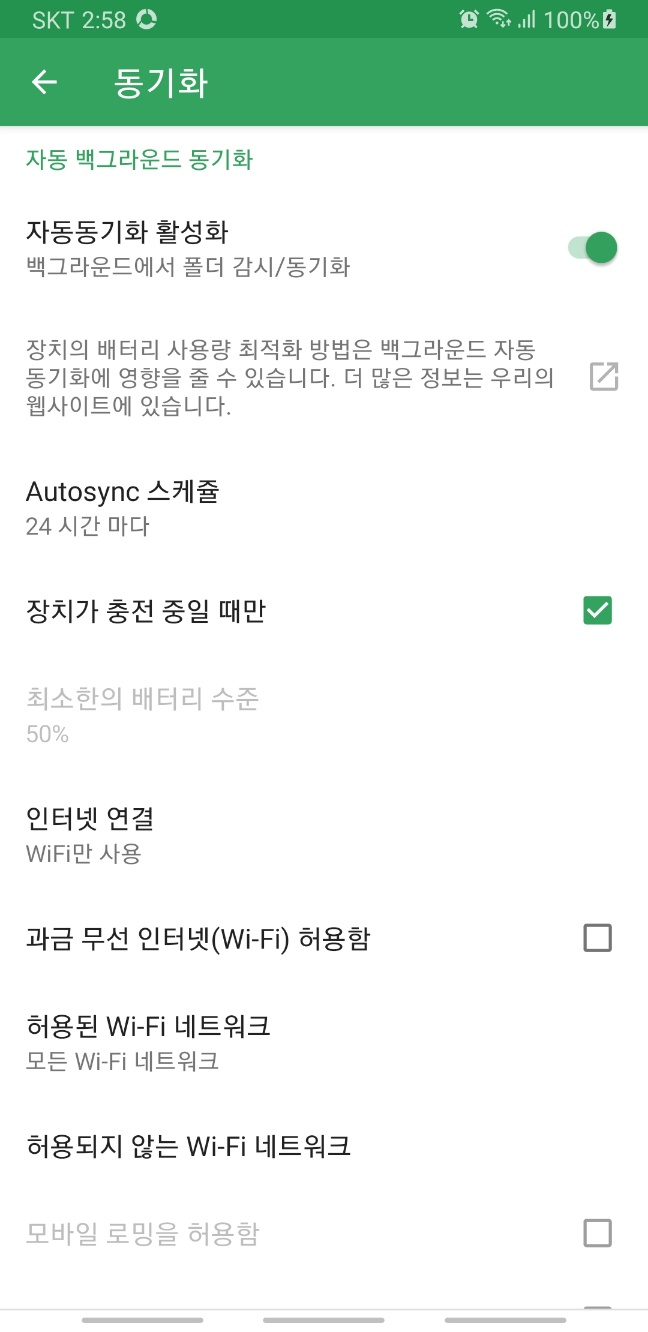Go back using the arrow in the app bar
The height and width of the screenshot is (1332, 648).
pyautogui.click(x=44, y=82)
